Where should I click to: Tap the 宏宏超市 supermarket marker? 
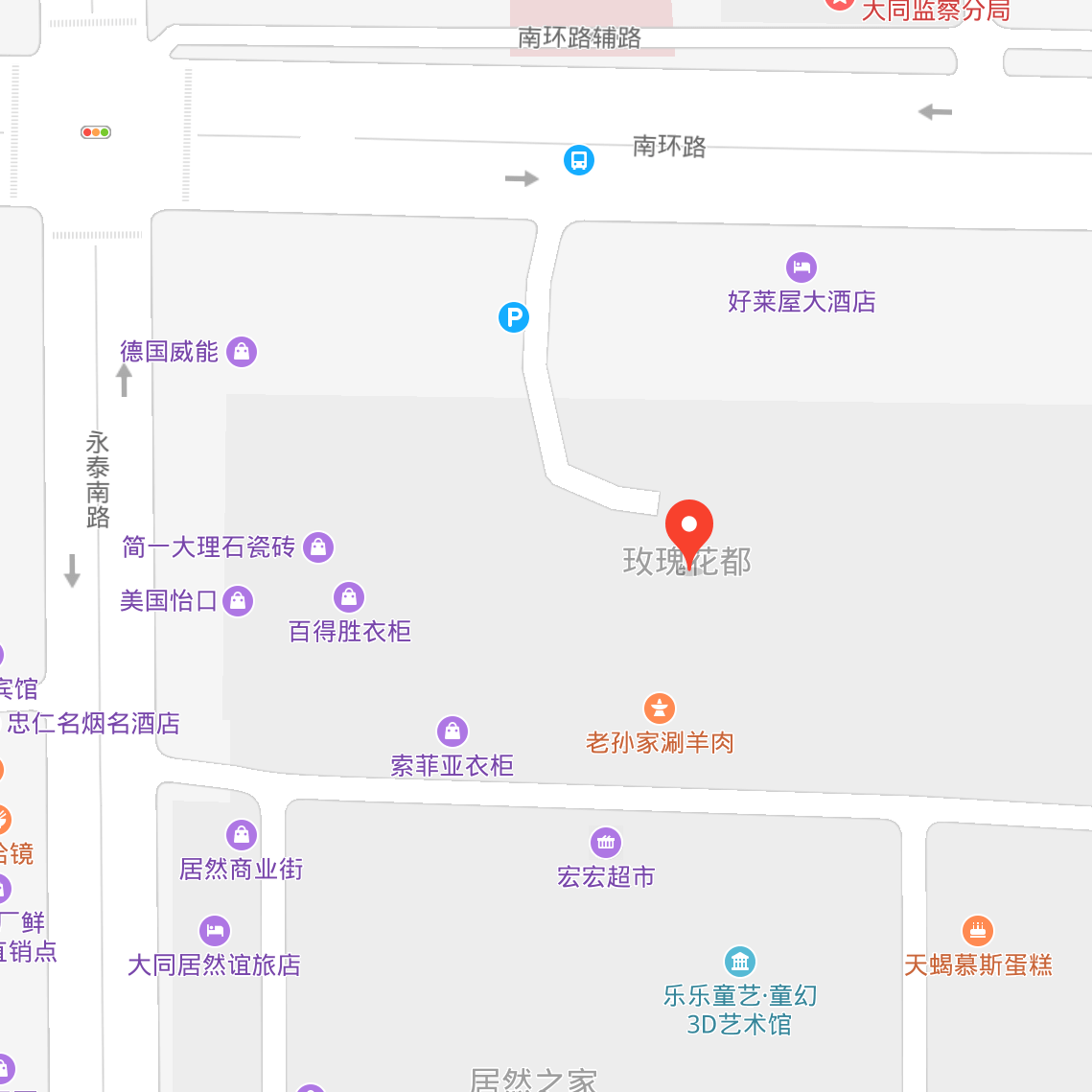[x=606, y=843]
